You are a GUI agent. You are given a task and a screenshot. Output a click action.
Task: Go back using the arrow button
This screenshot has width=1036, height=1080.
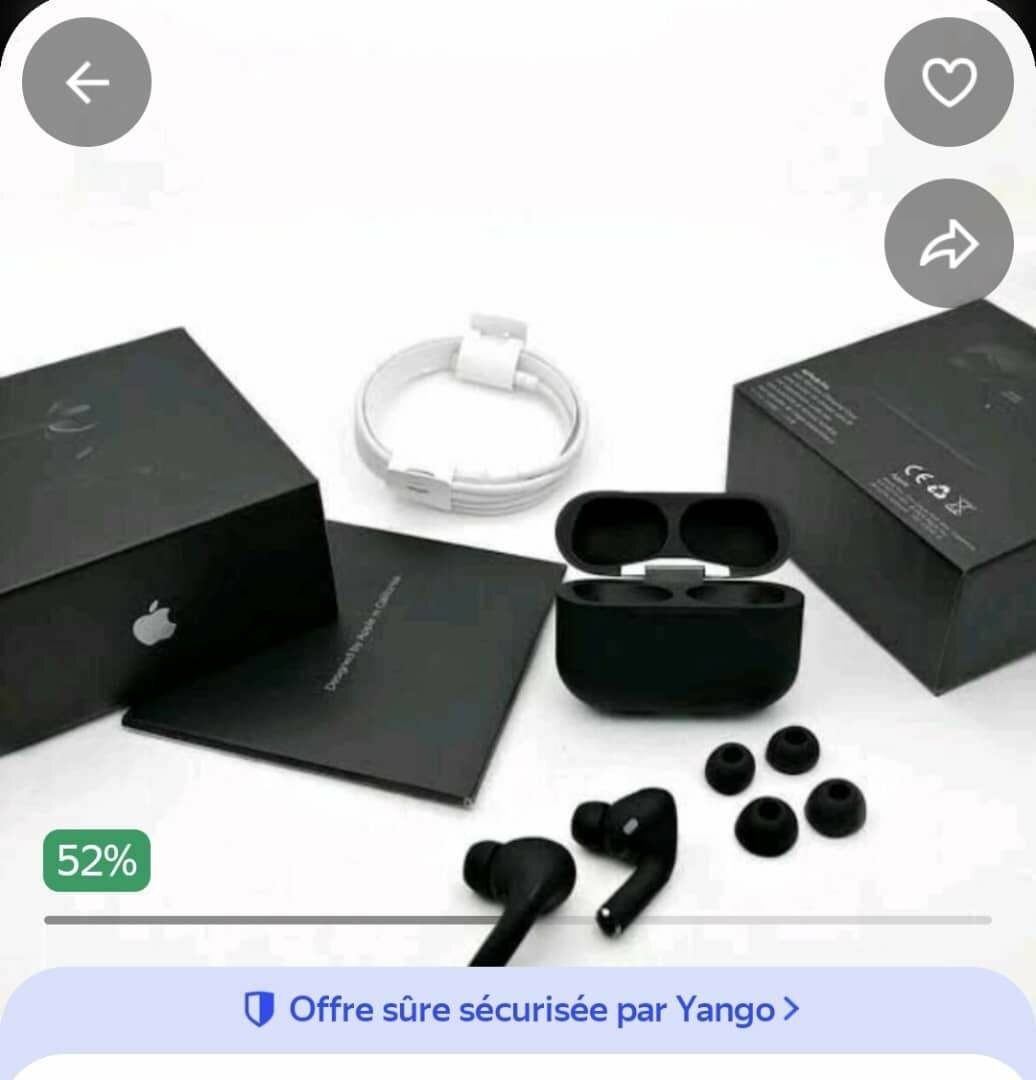(87, 83)
